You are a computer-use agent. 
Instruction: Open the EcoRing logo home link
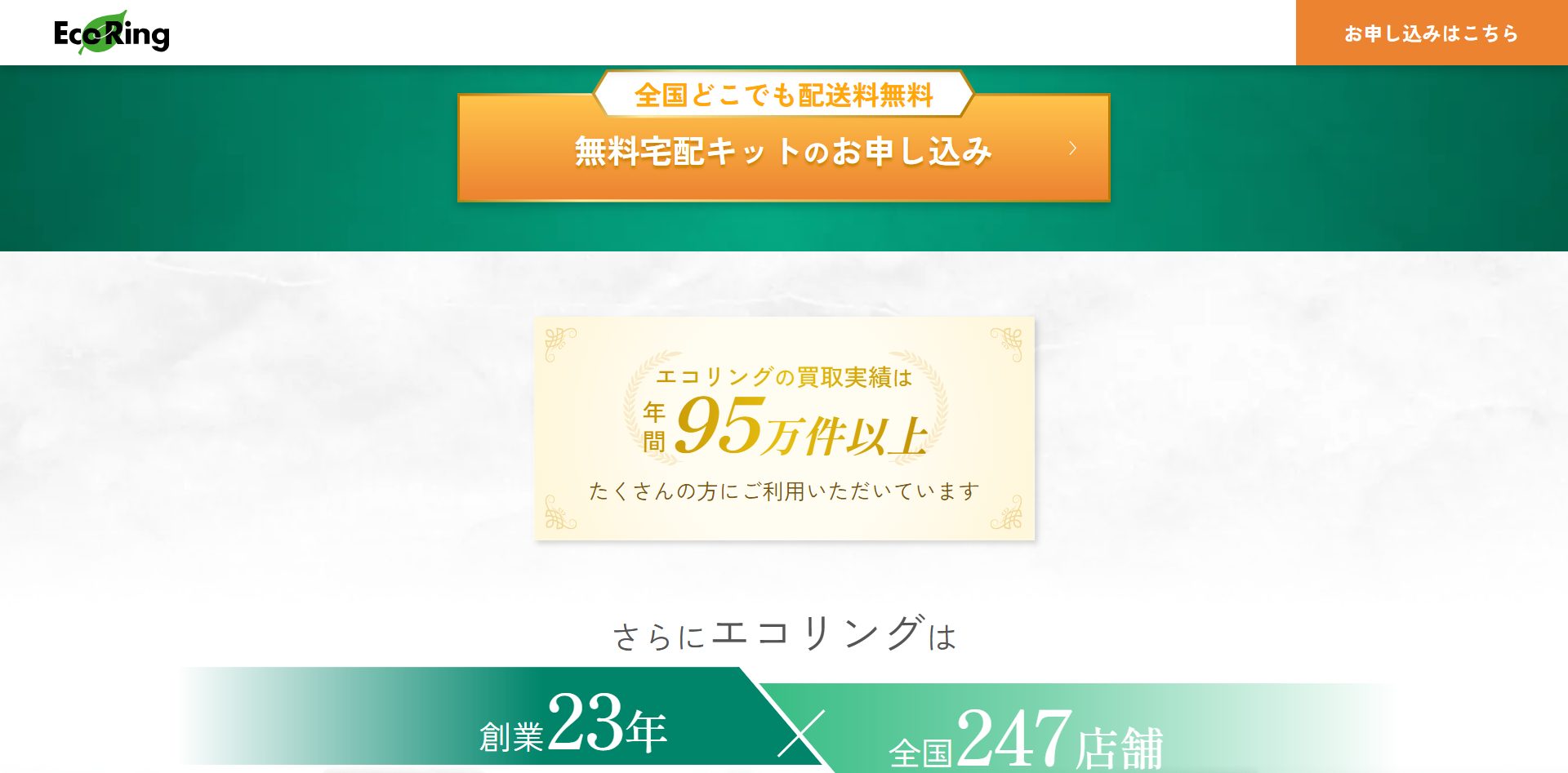[x=112, y=33]
